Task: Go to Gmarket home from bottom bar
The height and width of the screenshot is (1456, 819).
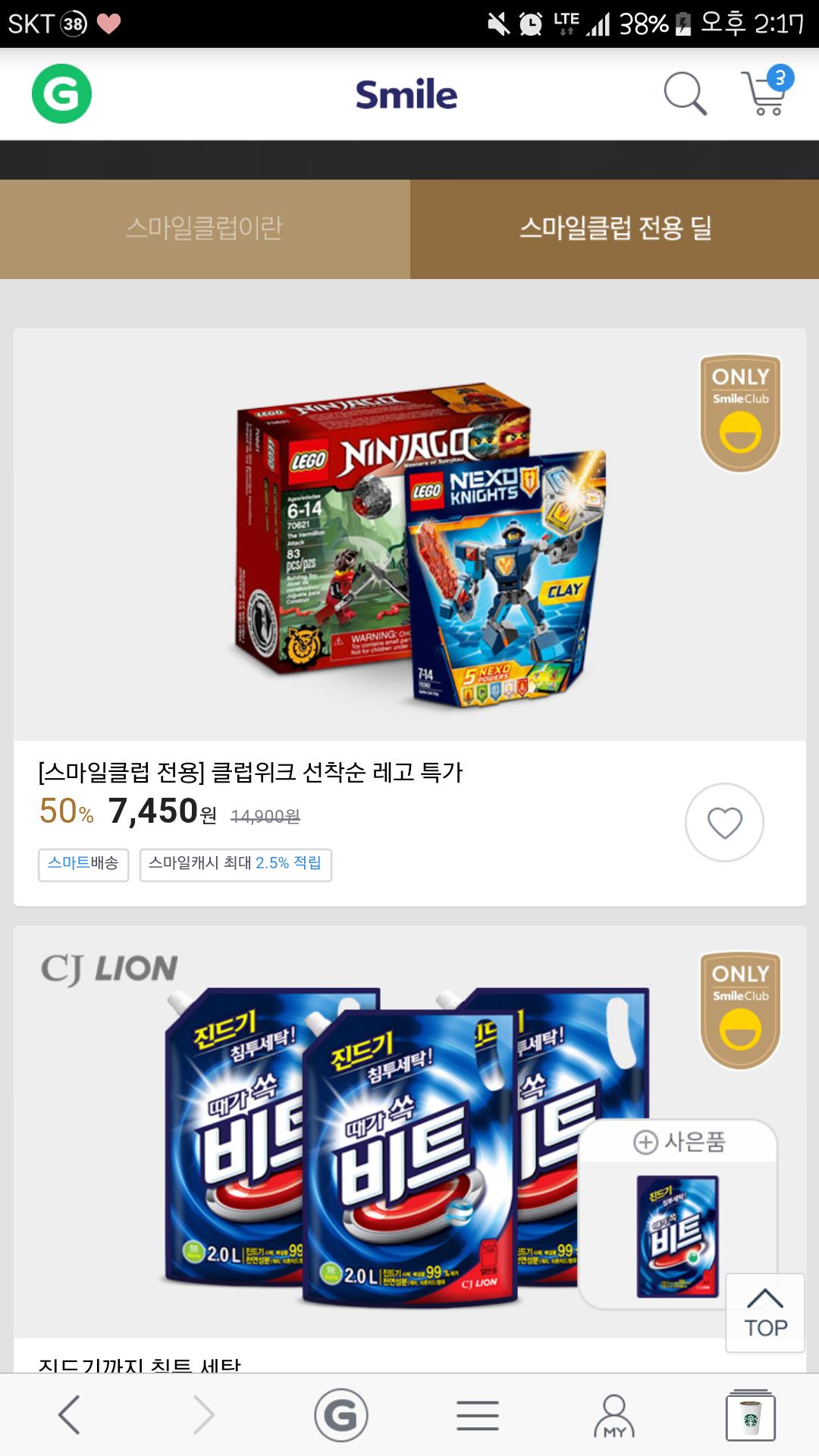Action: coord(341,1415)
